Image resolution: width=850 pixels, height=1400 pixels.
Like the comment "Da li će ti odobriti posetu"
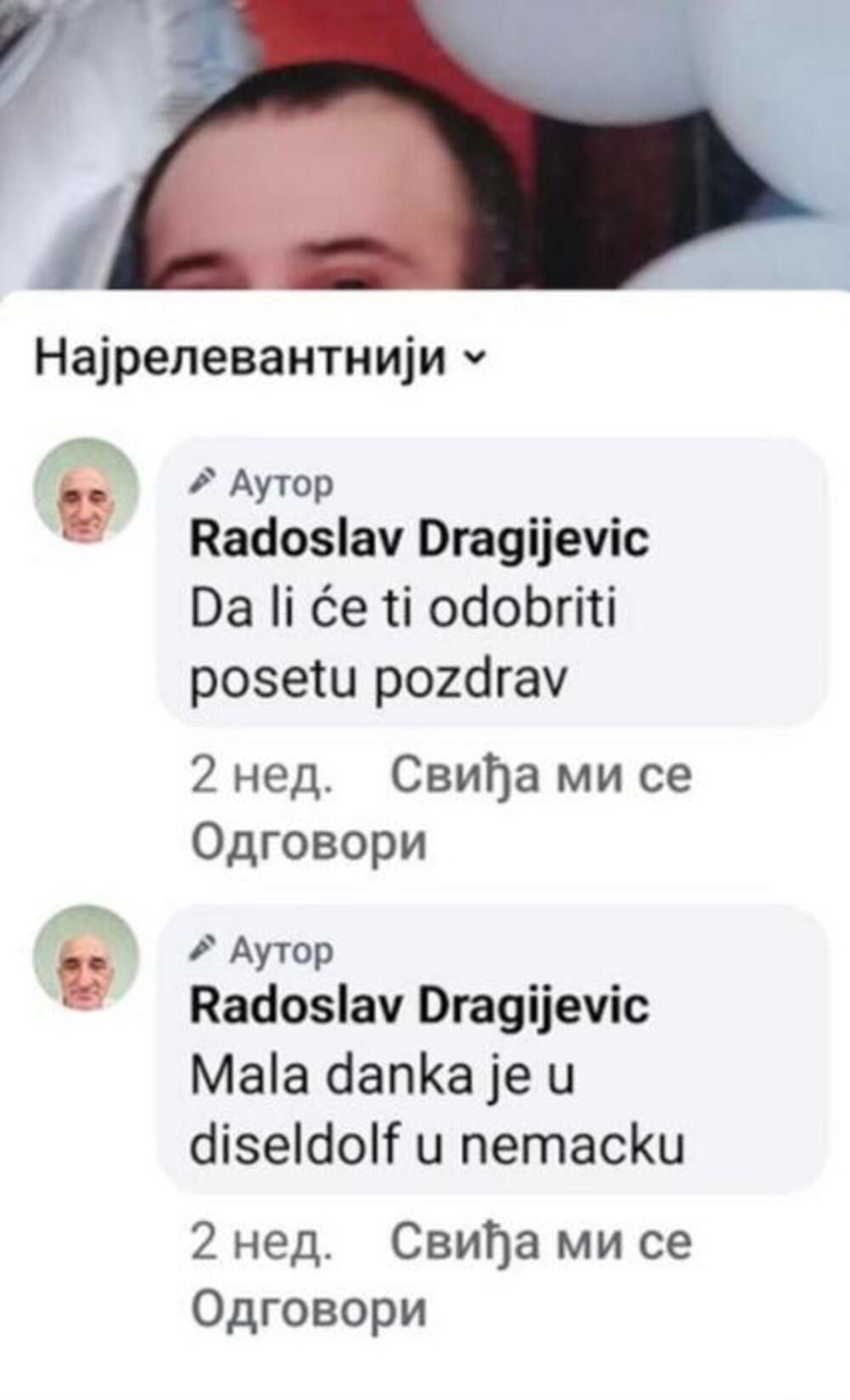541,776
